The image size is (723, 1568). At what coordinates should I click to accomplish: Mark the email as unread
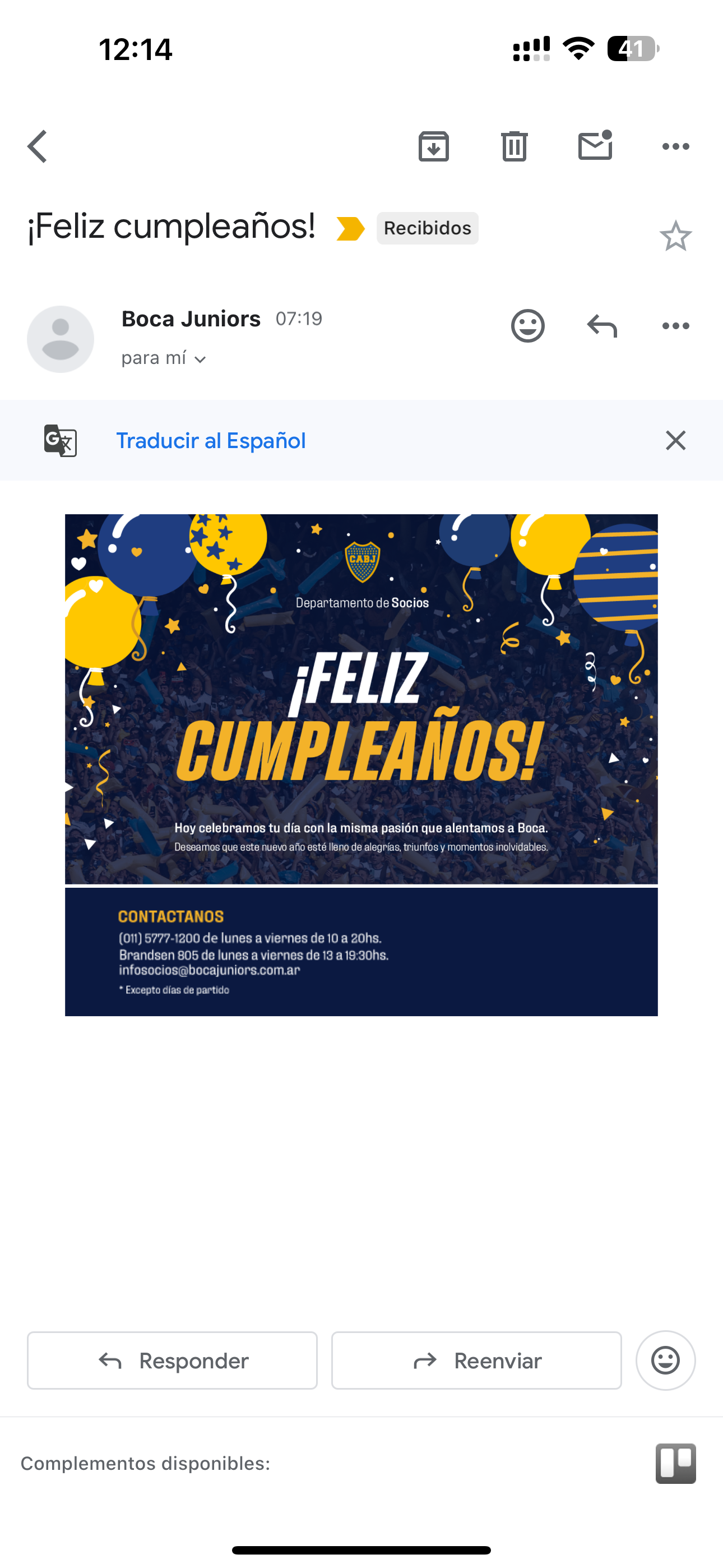coord(595,147)
